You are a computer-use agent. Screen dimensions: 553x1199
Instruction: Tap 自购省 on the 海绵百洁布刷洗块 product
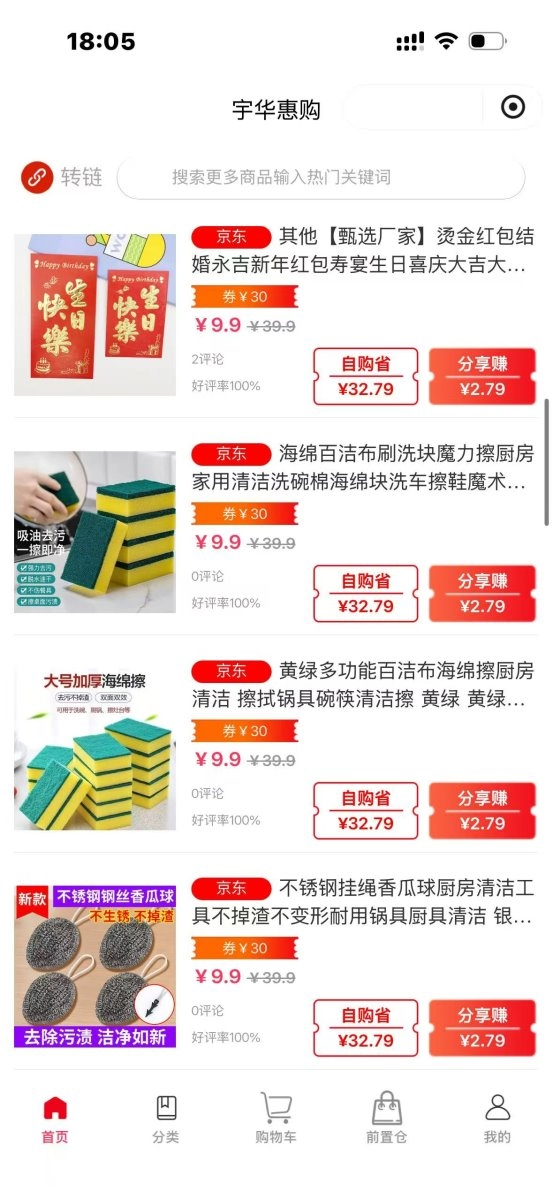coord(366,593)
